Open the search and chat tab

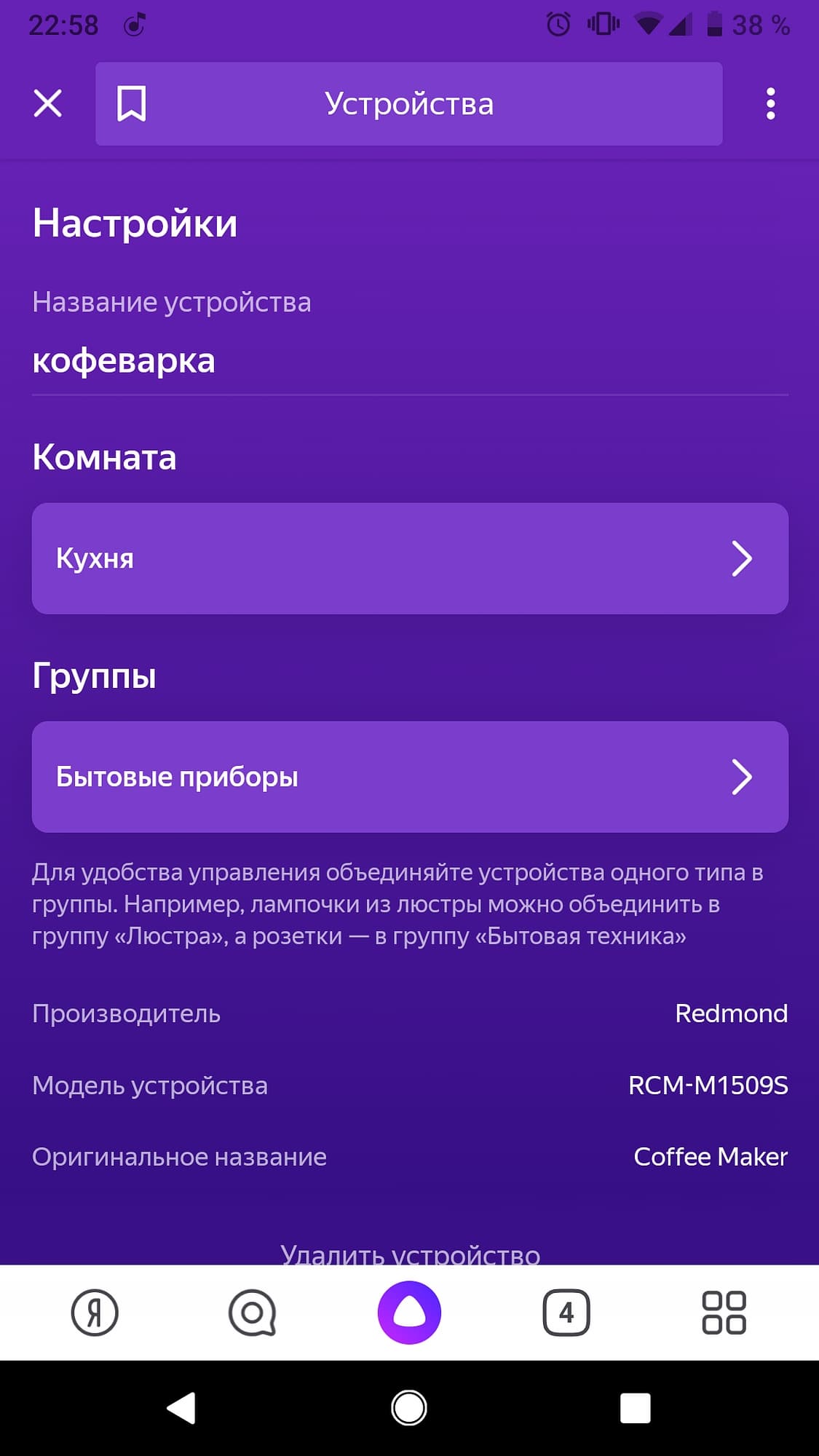(x=252, y=1313)
